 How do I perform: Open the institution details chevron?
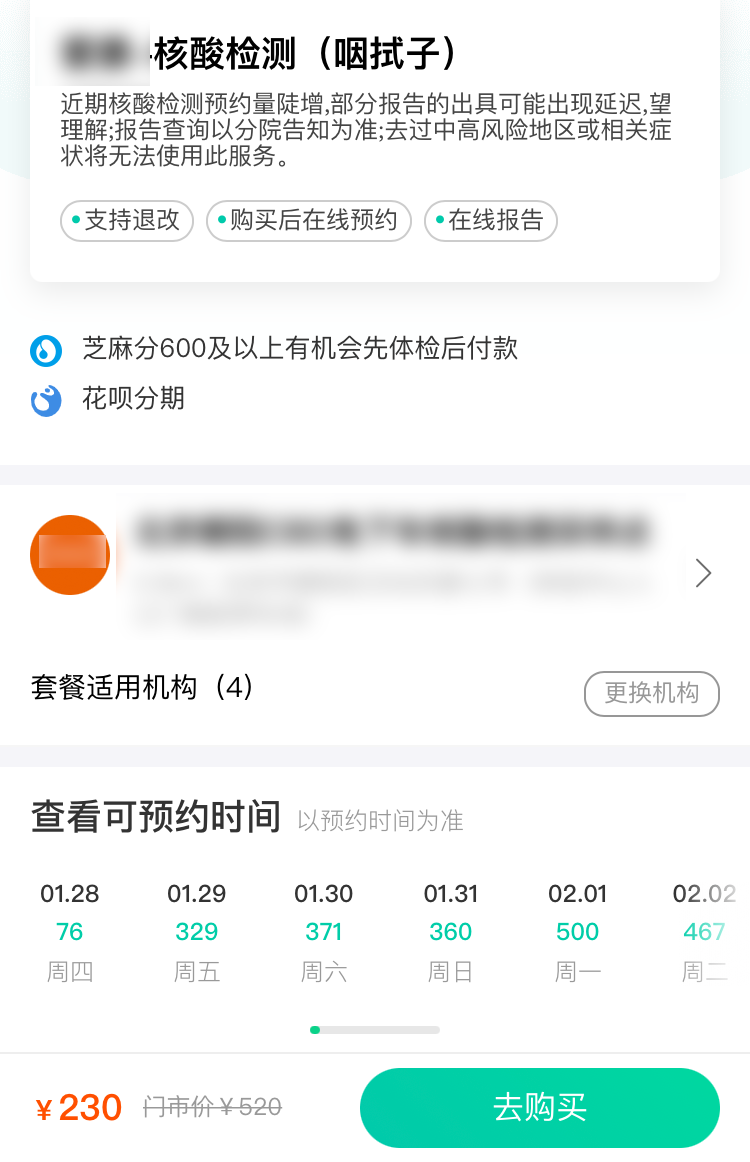pyautogui.click(x=703, y=573)
